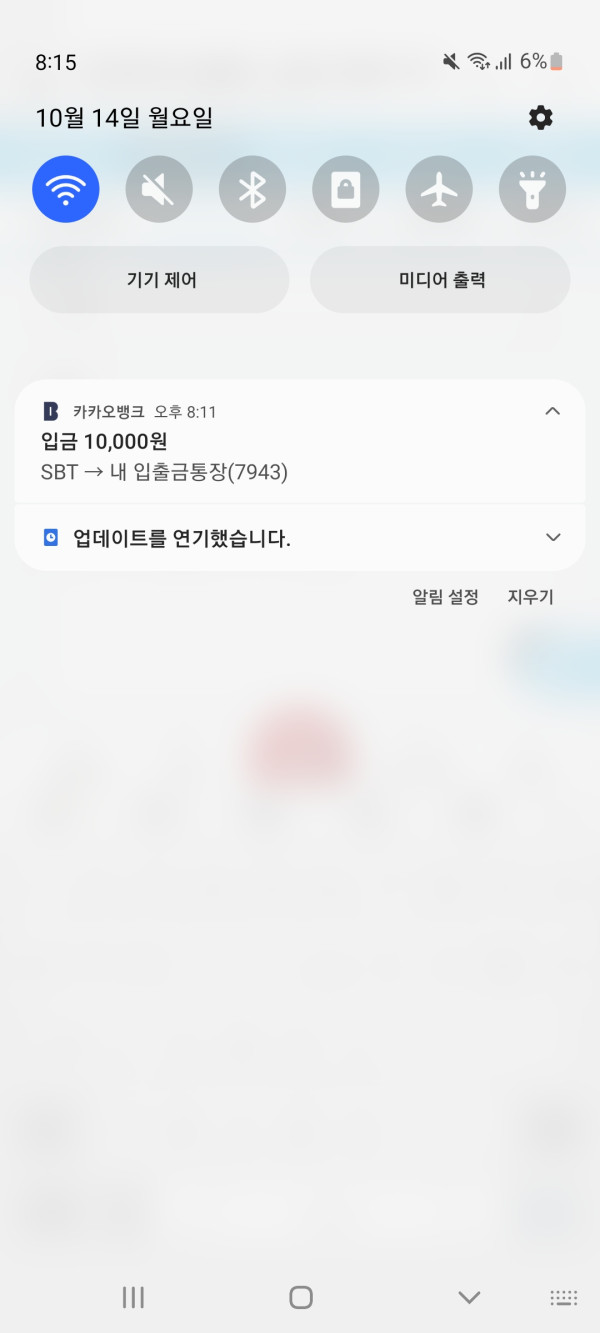This screenshot has width=600, height=1333.
Task: Switch on the flashlight
Action: click(532, 189)
